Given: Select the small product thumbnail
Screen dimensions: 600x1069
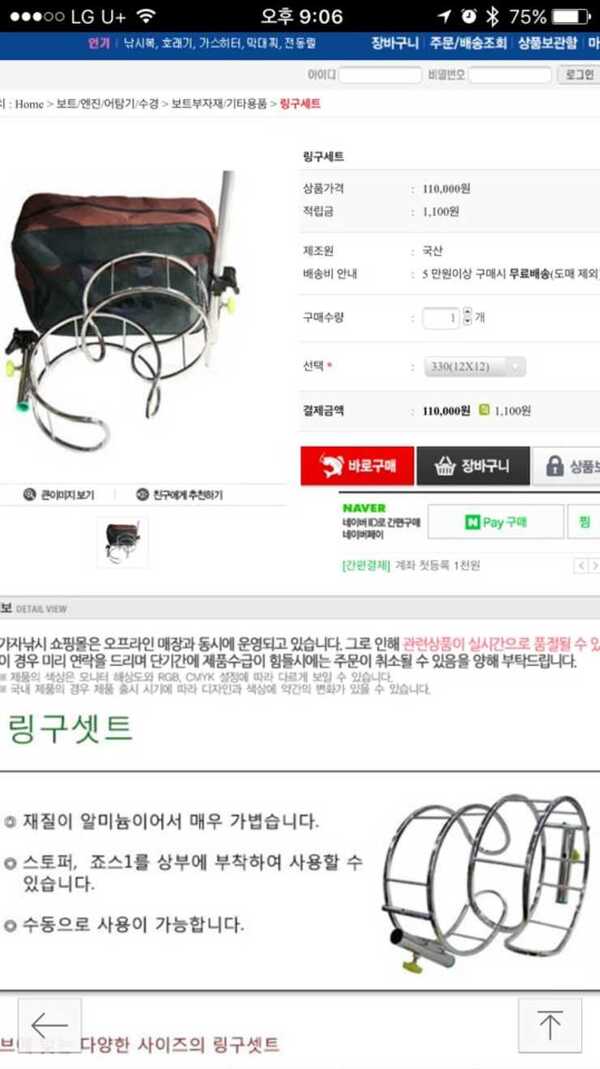Looking at the screenshot, I should [123, 542].
